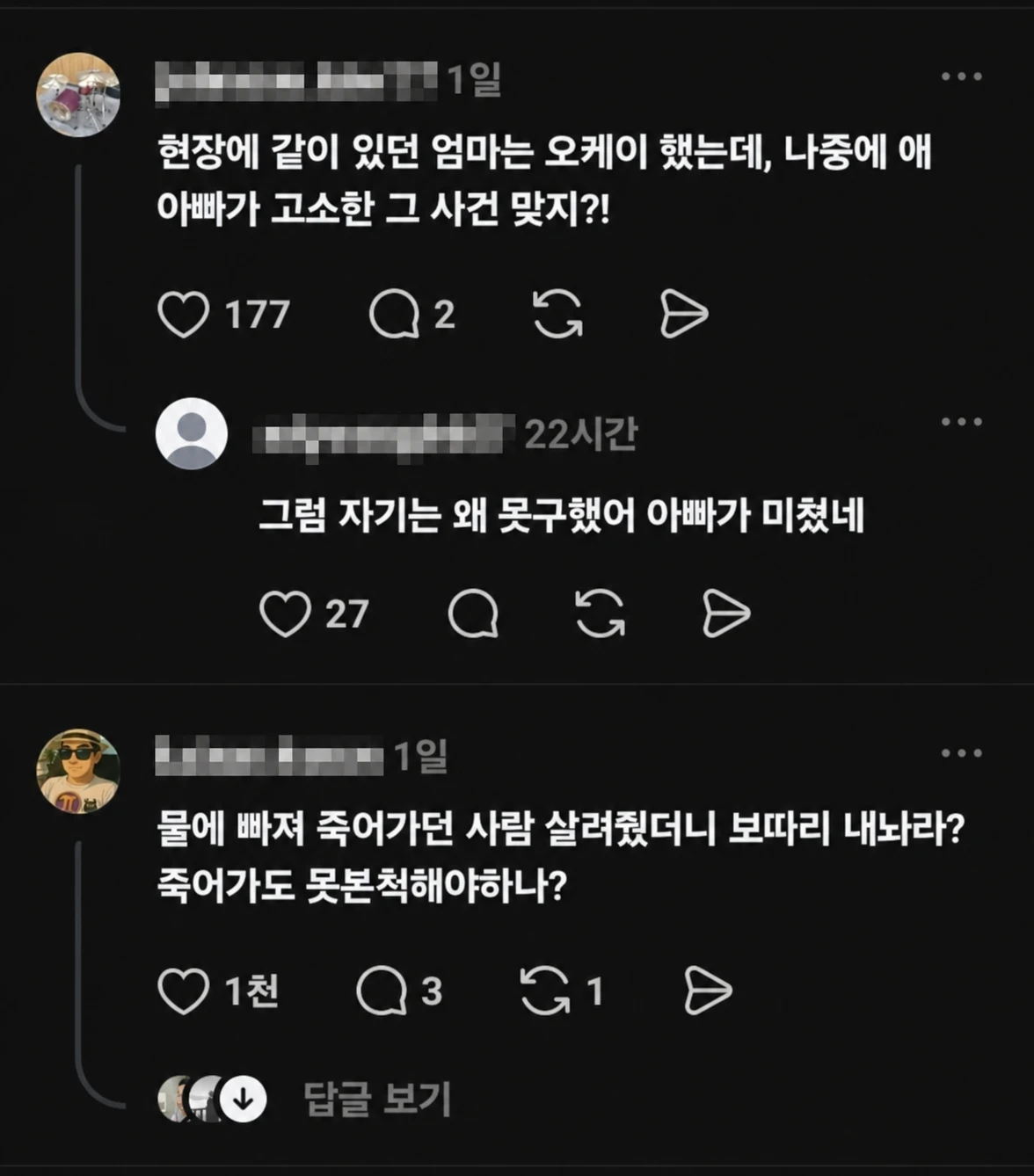
Task: Like the comment about 현장에 같이 있던 엄마
Action: pyautogui.click(x=183, y=315)
